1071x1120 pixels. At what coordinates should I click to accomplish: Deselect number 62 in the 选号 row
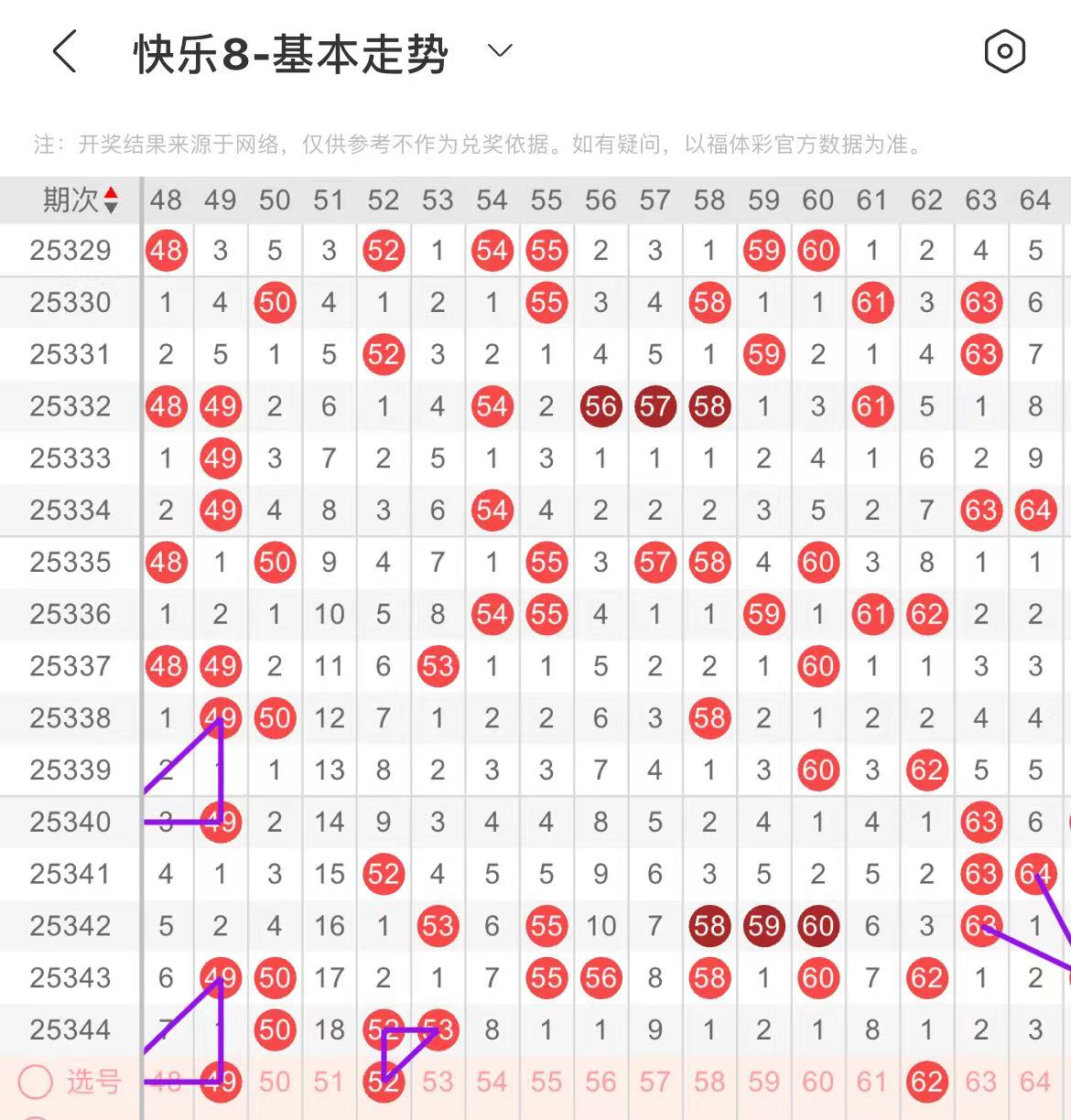pyautogui.click(x=926, y=1082)
